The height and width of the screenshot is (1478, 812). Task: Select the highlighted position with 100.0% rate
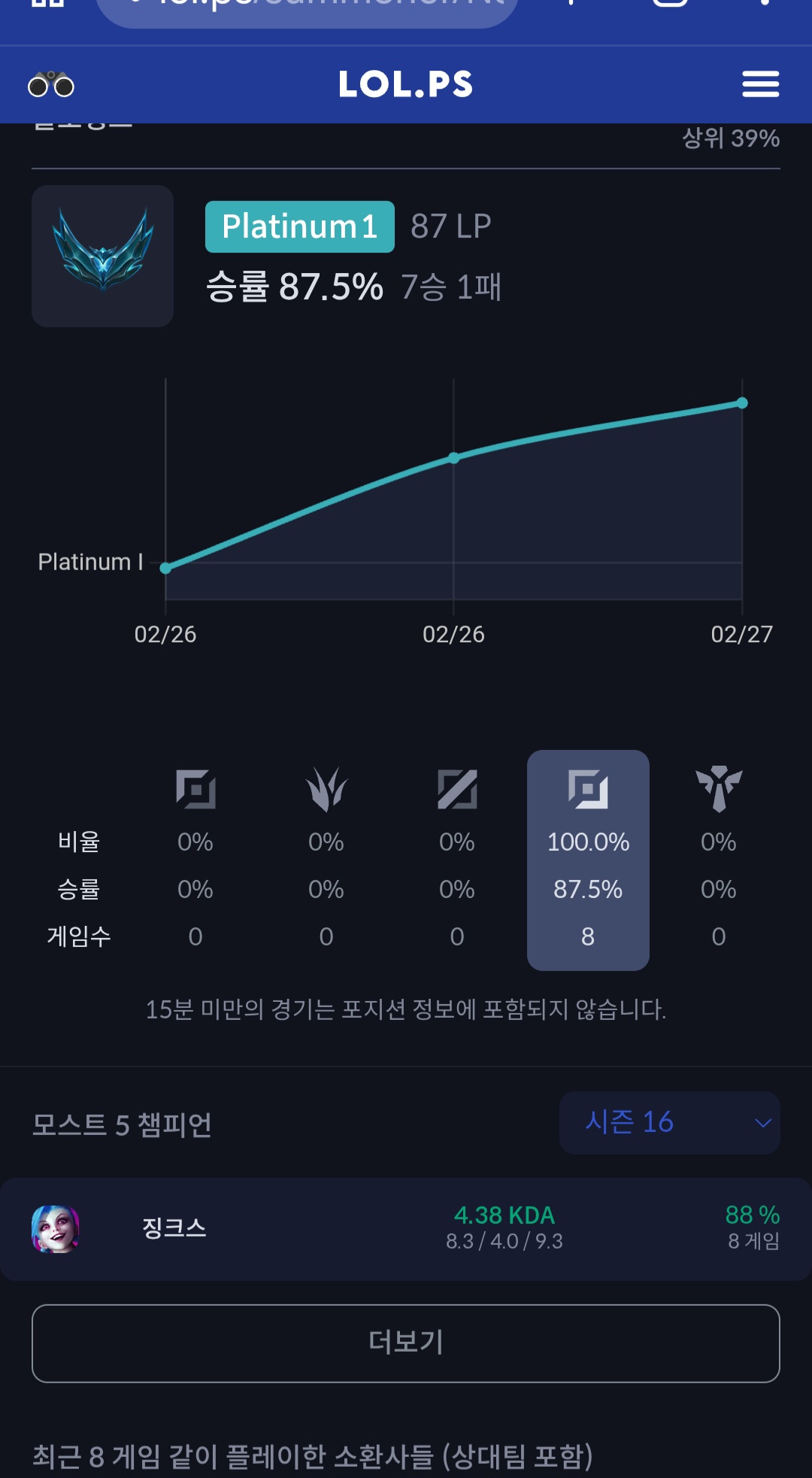pyautogui.click(x=588, y=860)
